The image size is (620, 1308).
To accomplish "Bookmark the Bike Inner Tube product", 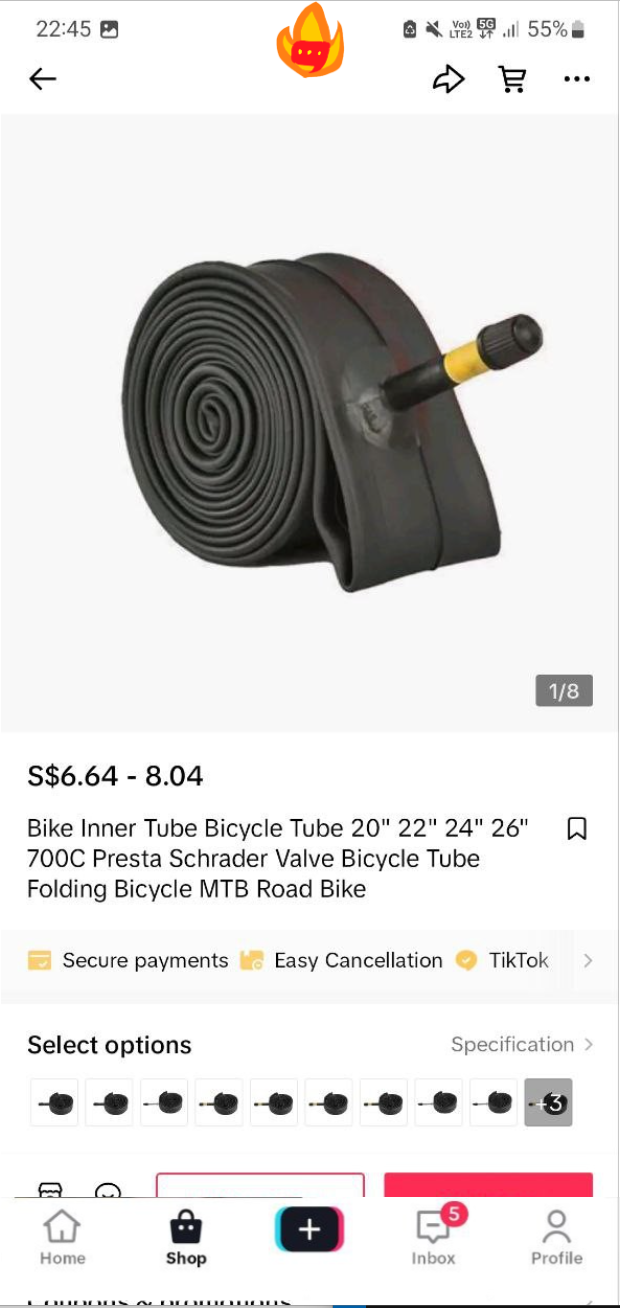I will pos(577,829).
